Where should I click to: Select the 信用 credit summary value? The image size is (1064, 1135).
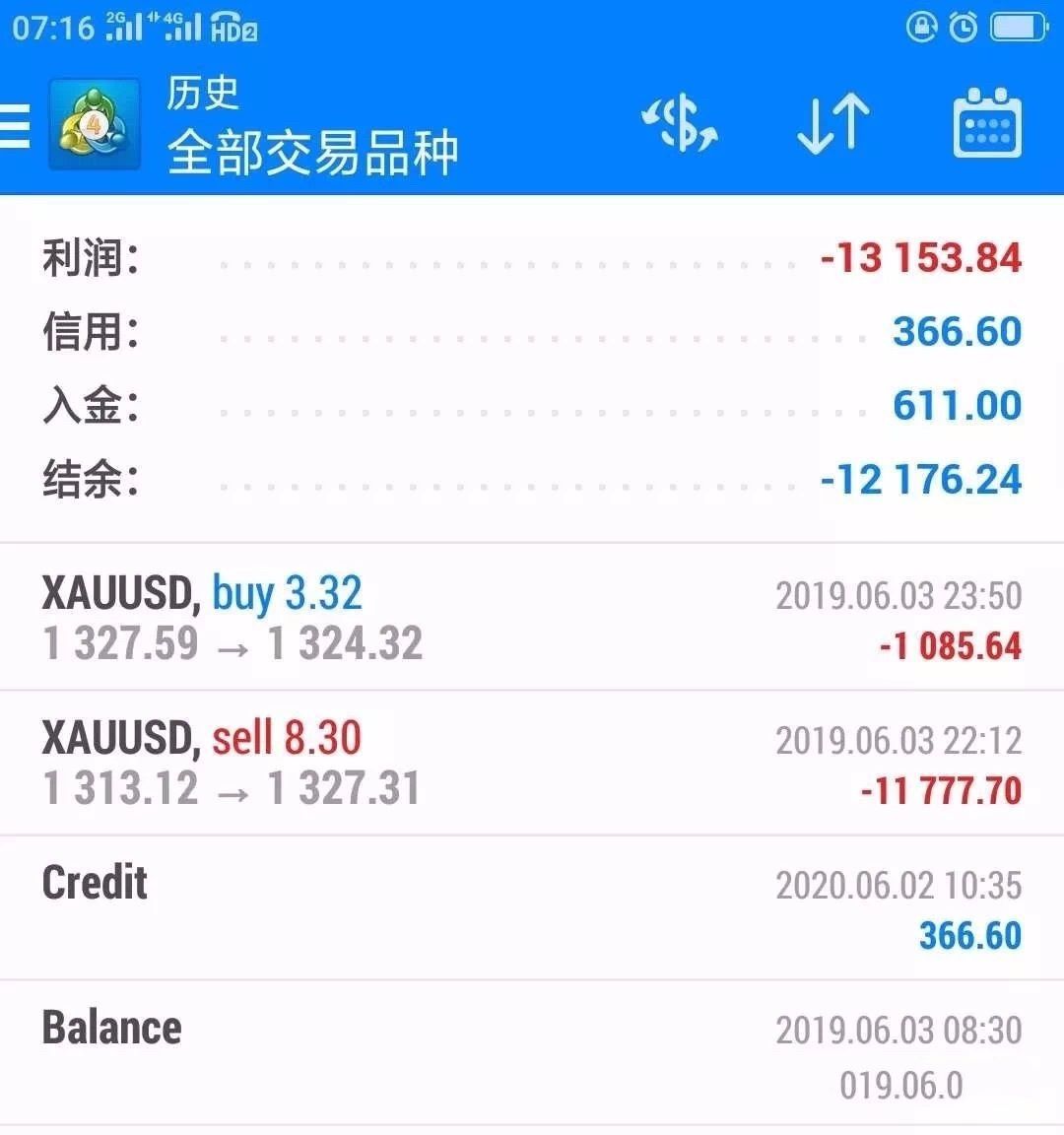(957, 331)
